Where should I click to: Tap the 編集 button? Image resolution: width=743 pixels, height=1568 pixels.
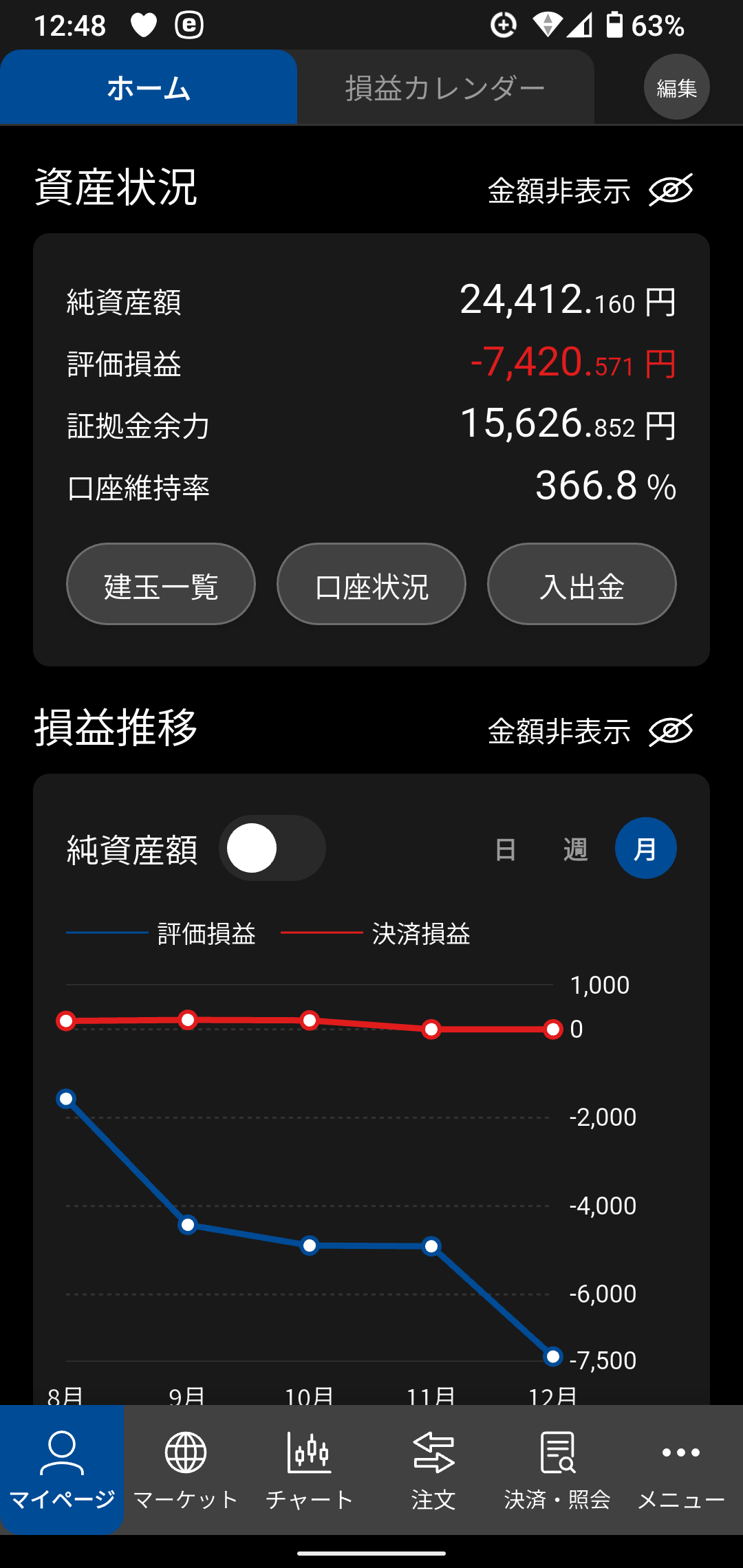click(x=676, y=87)
